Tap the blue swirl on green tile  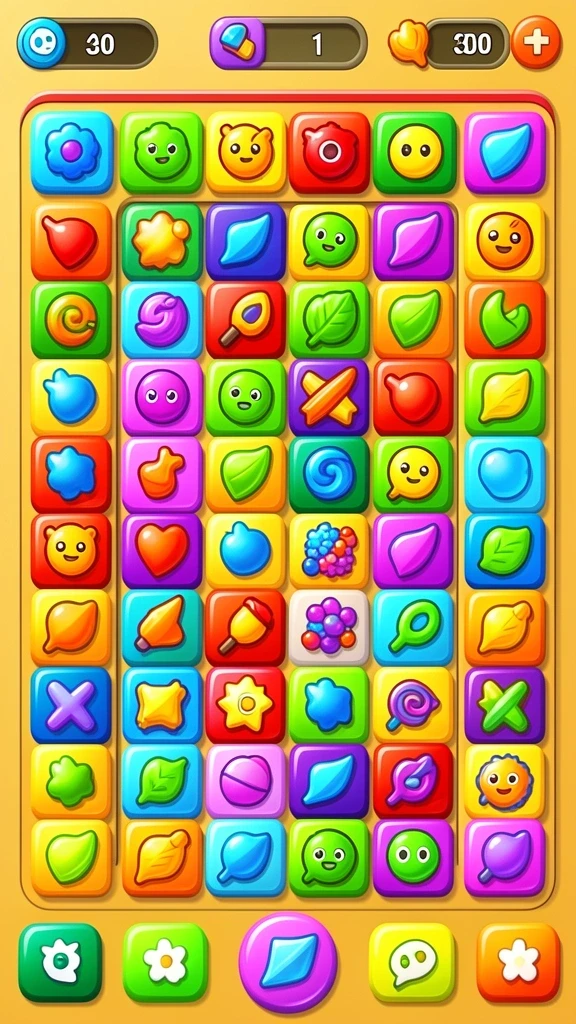click(329, 473)
